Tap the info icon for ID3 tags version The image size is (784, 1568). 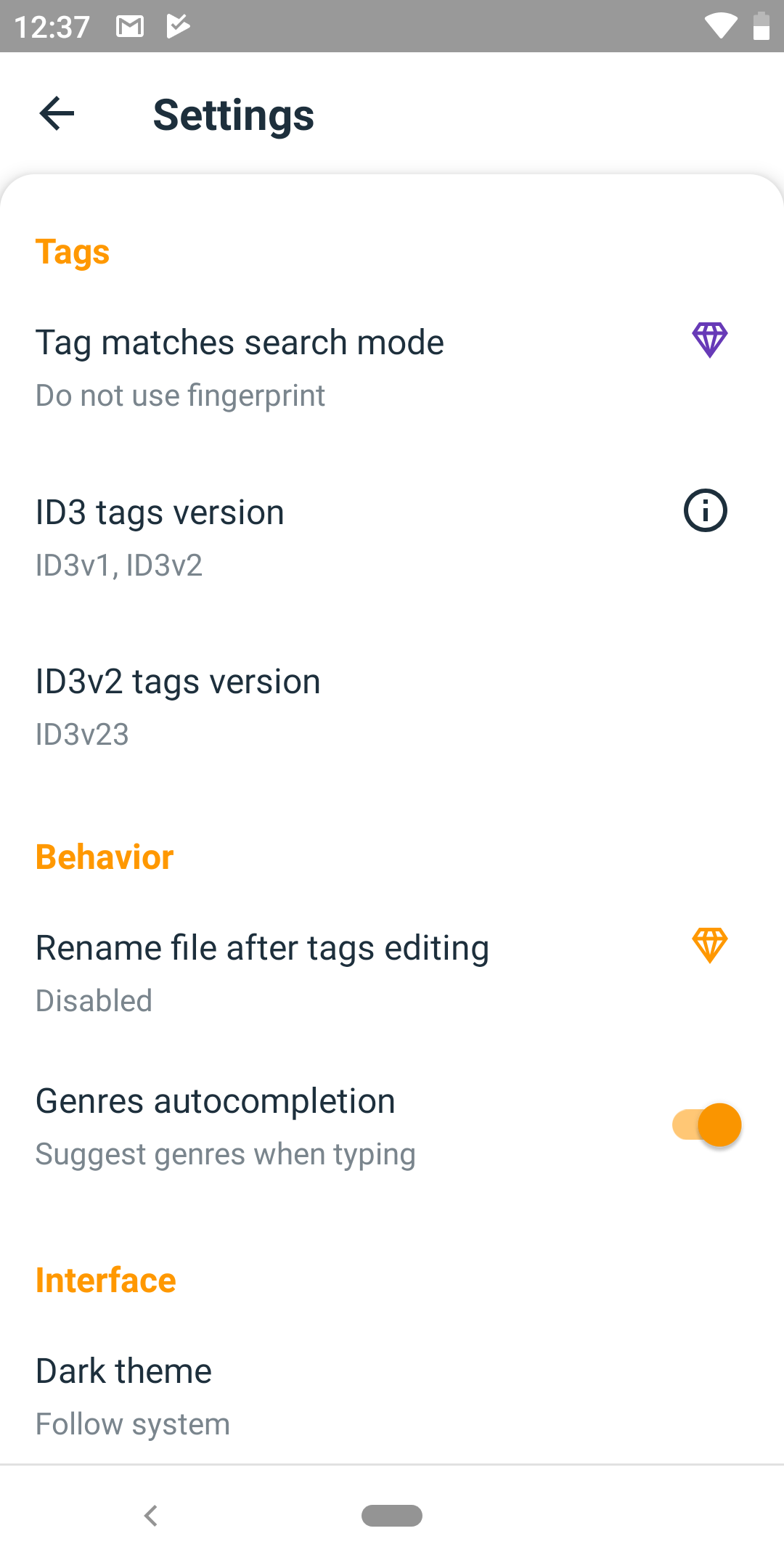click(705, 510)
